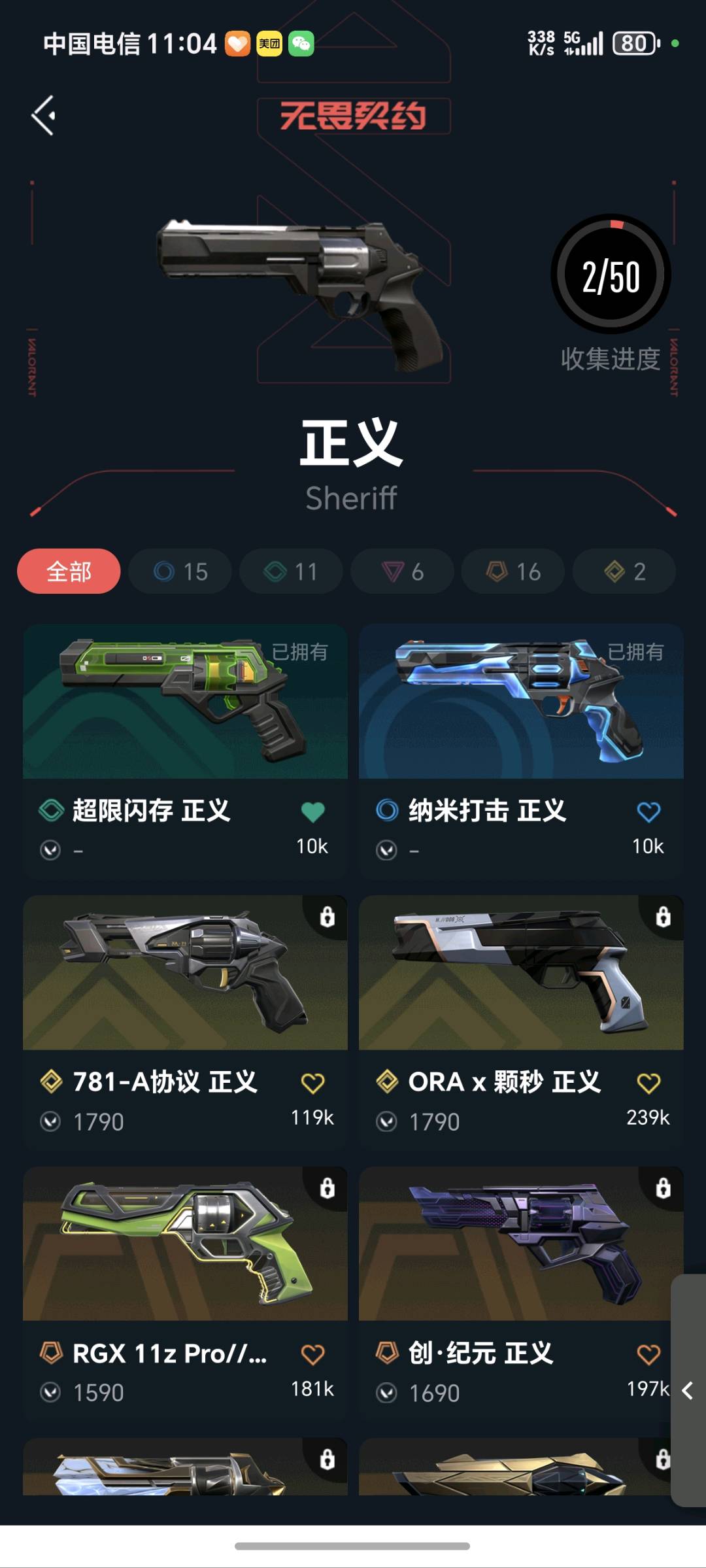Screen dimensions: 706x1568
Task: Unlike the 超限闪存 正义 skin
Action: pyautogui.click(x=312, y=811)
